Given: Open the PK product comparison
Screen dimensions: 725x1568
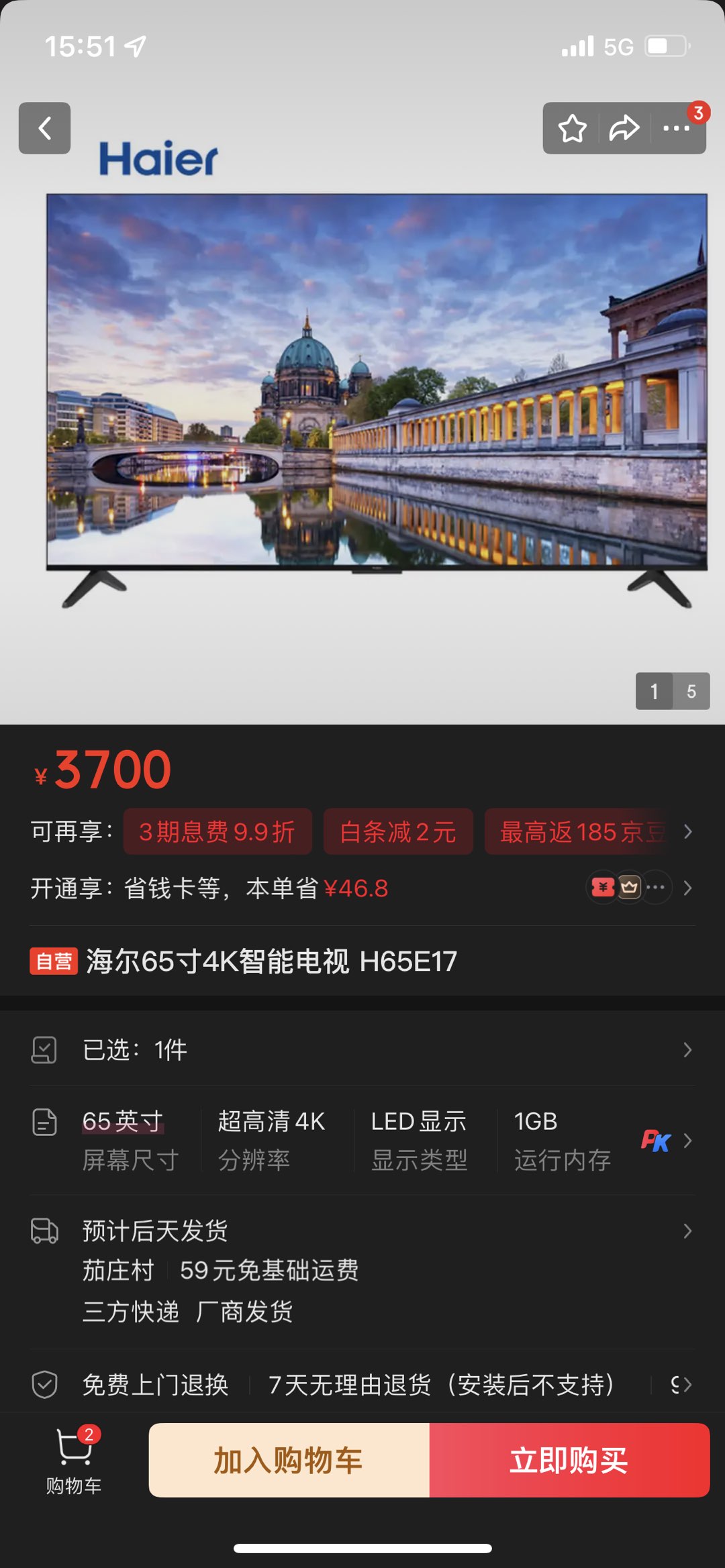Looking at the screenshot, I should point(656,1141).
